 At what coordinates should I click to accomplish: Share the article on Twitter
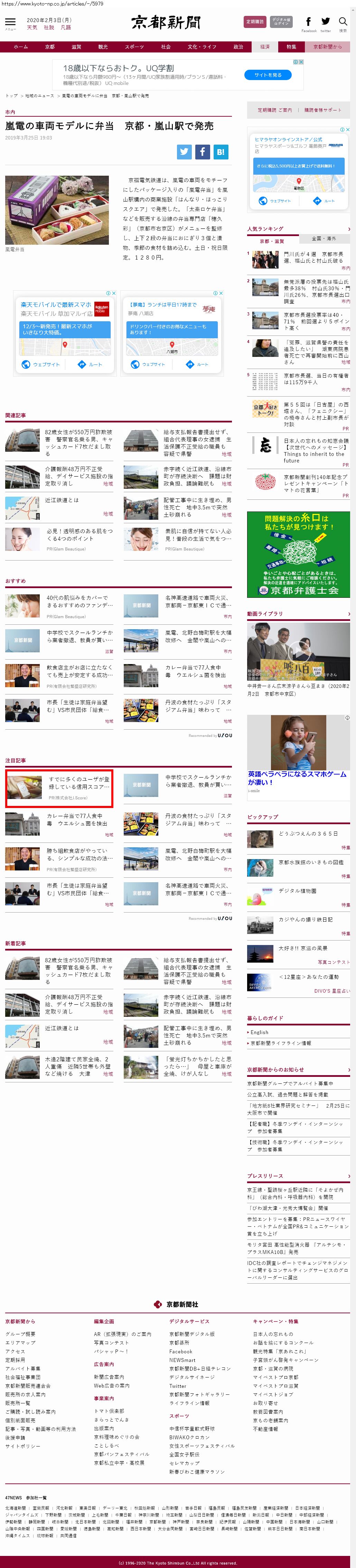click(184, 152)
